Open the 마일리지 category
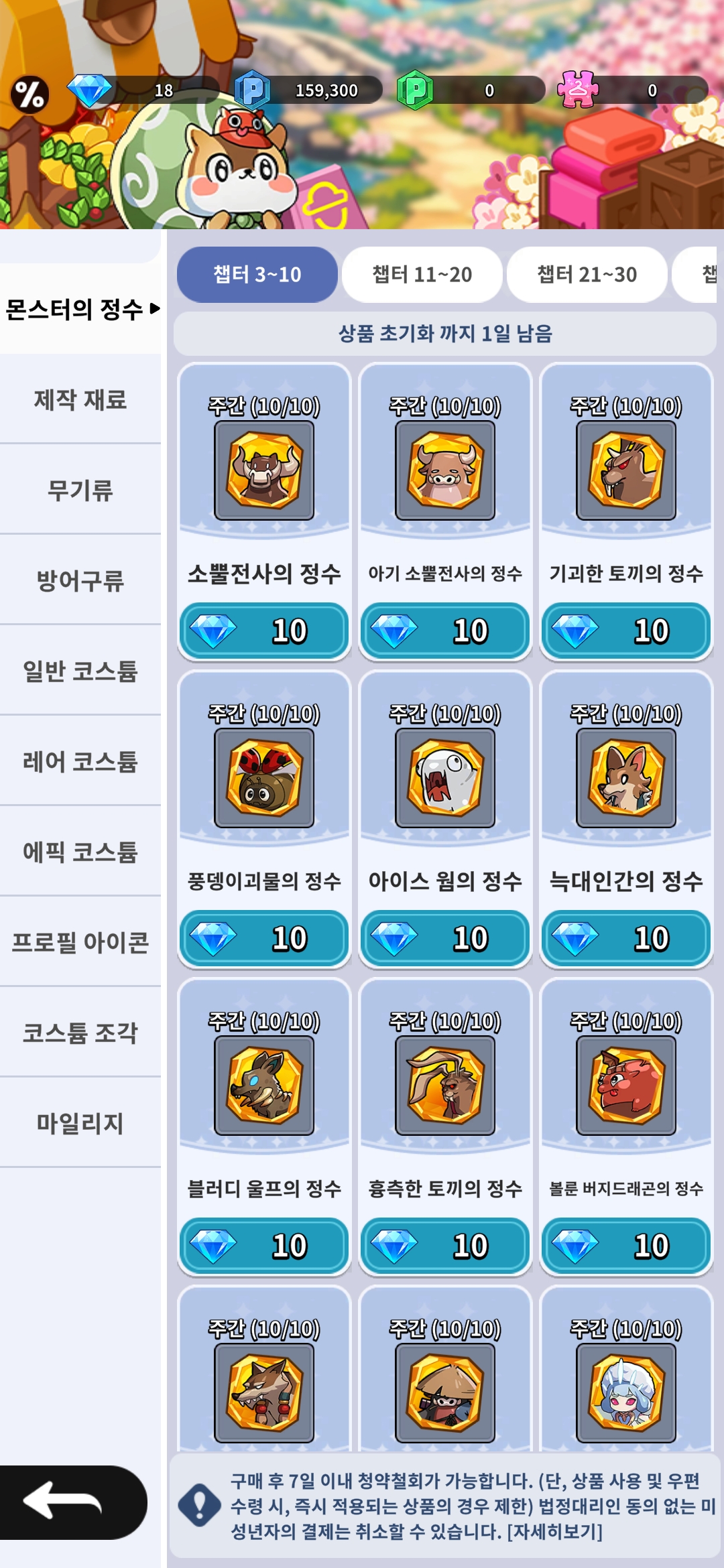 (x=80, y=1123)
